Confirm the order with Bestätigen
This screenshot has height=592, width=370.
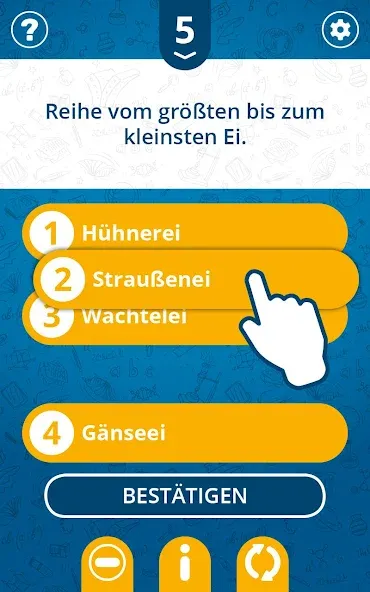point(185,495)
